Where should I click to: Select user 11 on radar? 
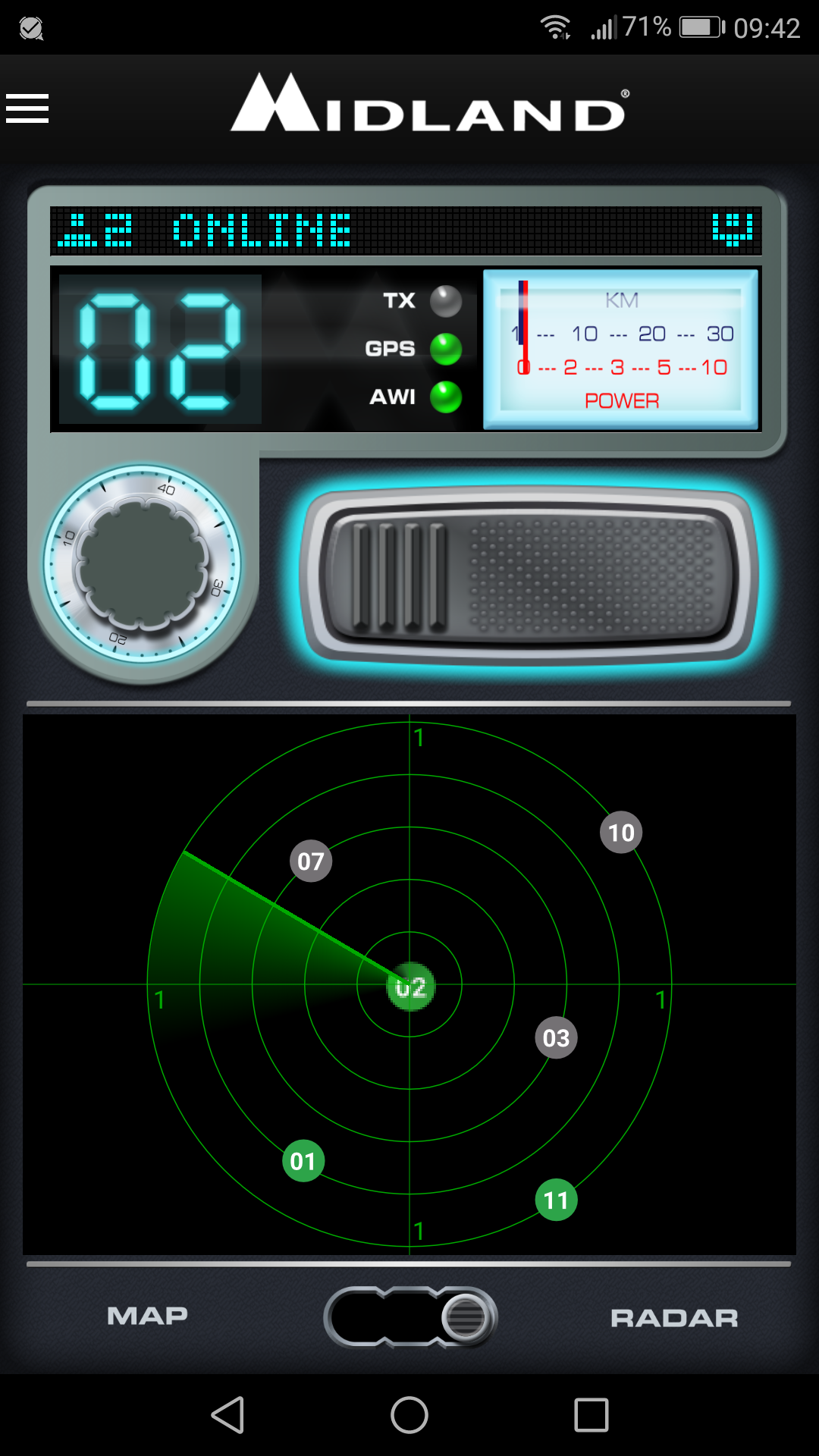point(556,1200)
